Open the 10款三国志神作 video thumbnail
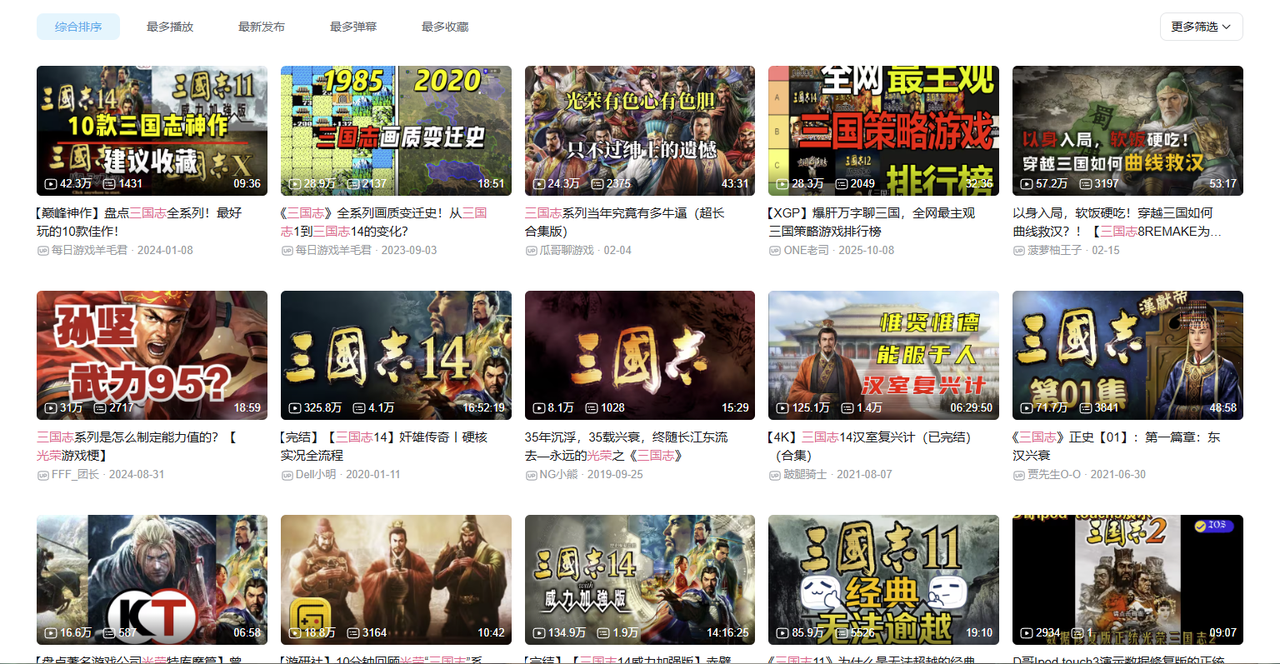1280x664 pixels. [x=152, y=130]
